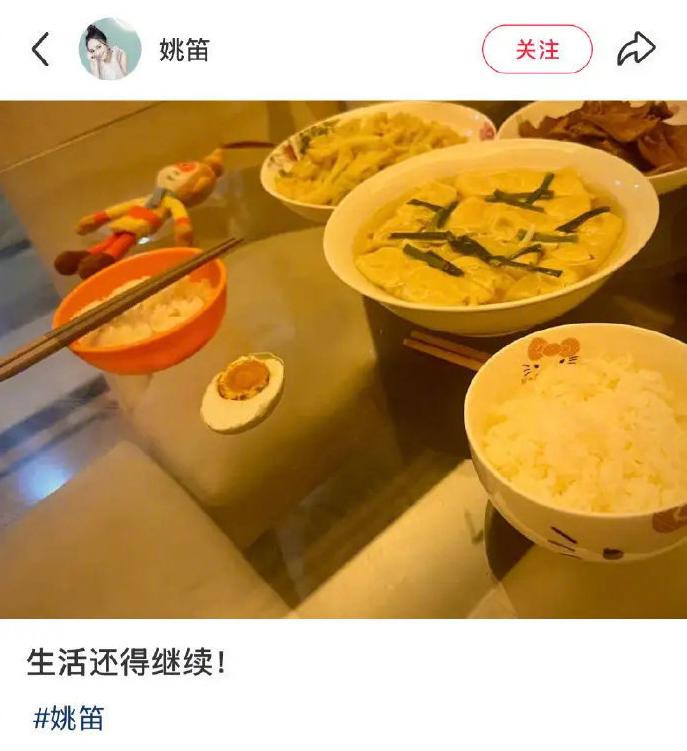Open the food photo full screen
687x751 pixels.
(343, 360)
